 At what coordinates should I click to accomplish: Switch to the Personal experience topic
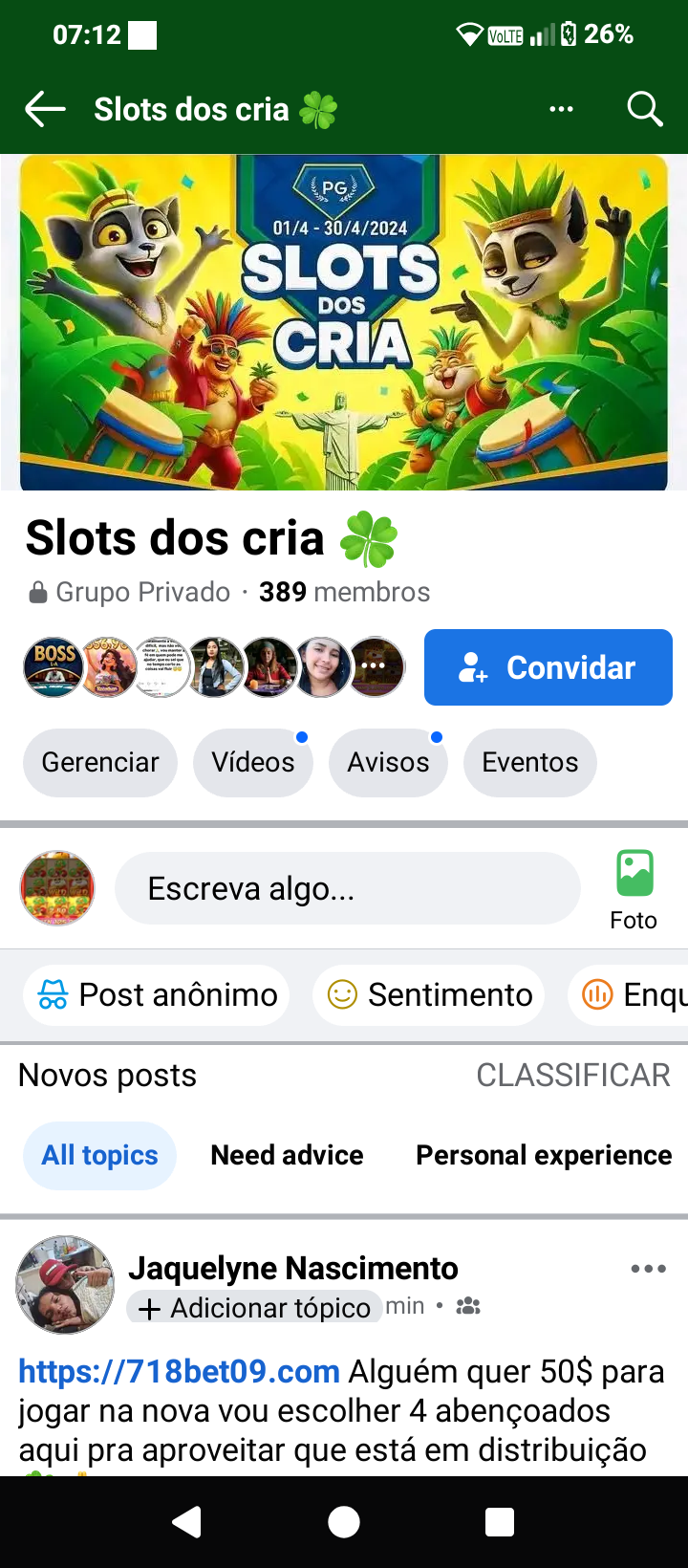click(x=544, y=1155)
